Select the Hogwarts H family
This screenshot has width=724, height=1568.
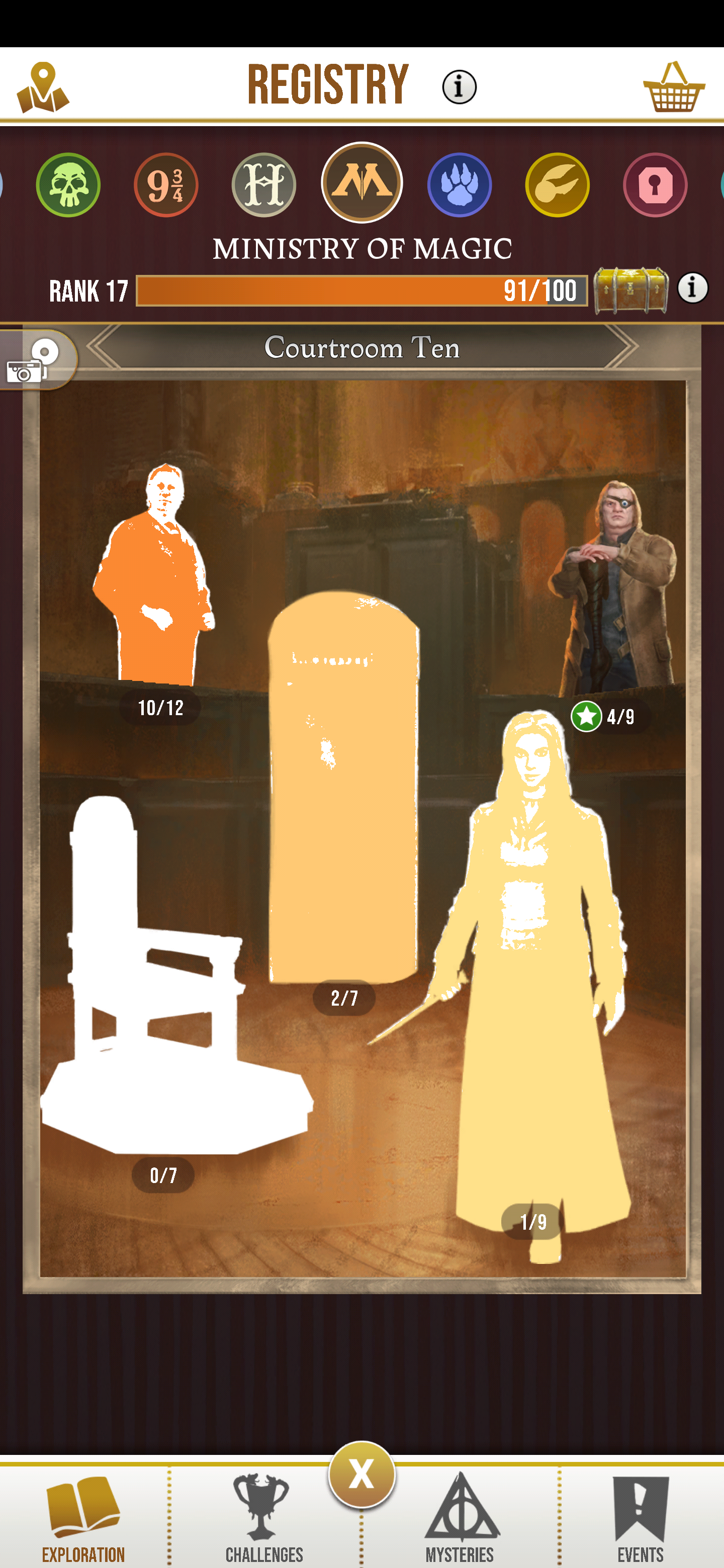263,185
